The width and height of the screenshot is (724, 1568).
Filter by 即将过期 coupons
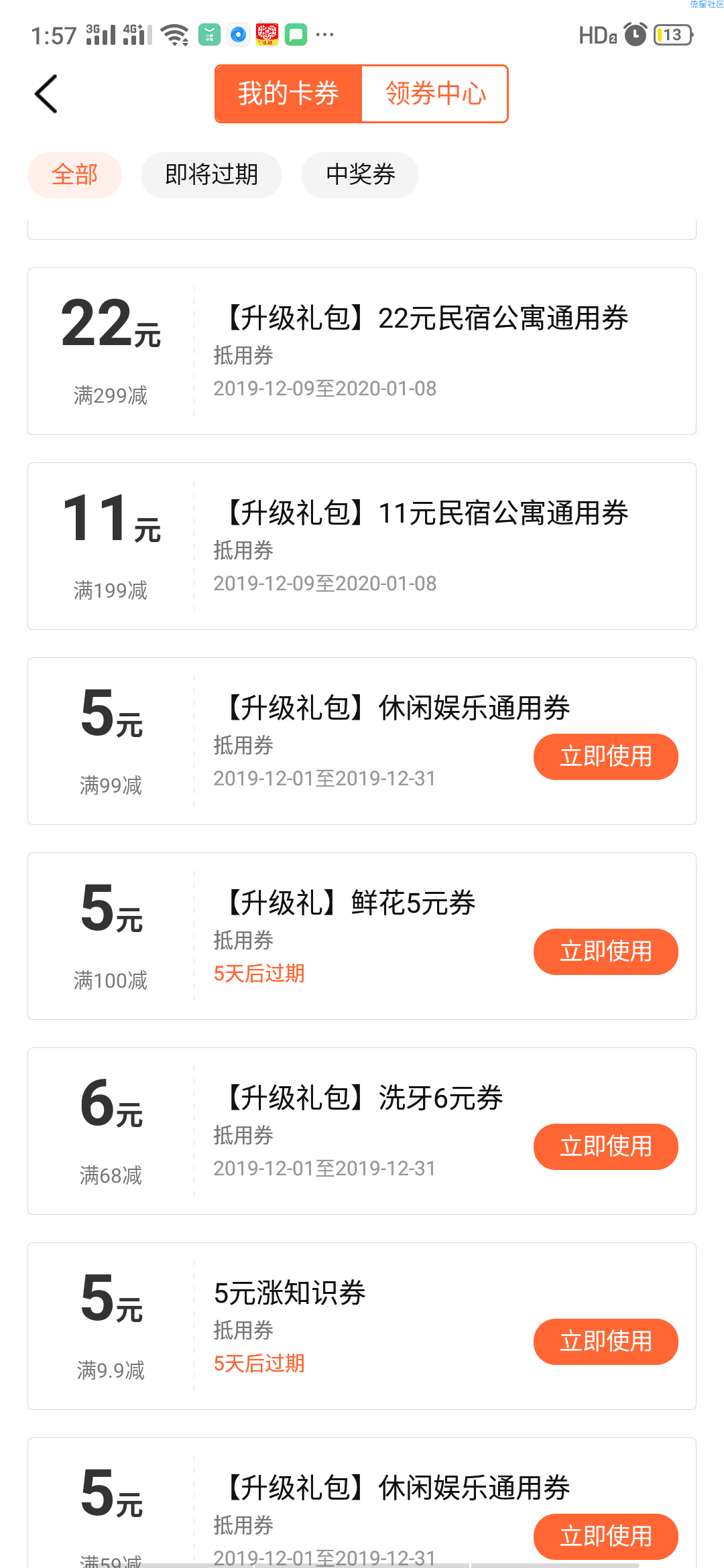tap(211, 175)
